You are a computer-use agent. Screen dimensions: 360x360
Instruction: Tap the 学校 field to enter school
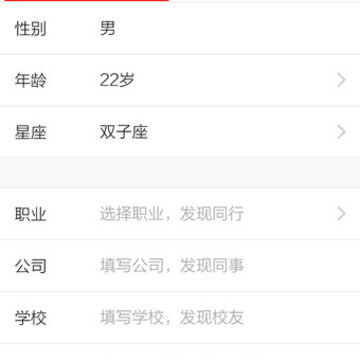[180, 318]
